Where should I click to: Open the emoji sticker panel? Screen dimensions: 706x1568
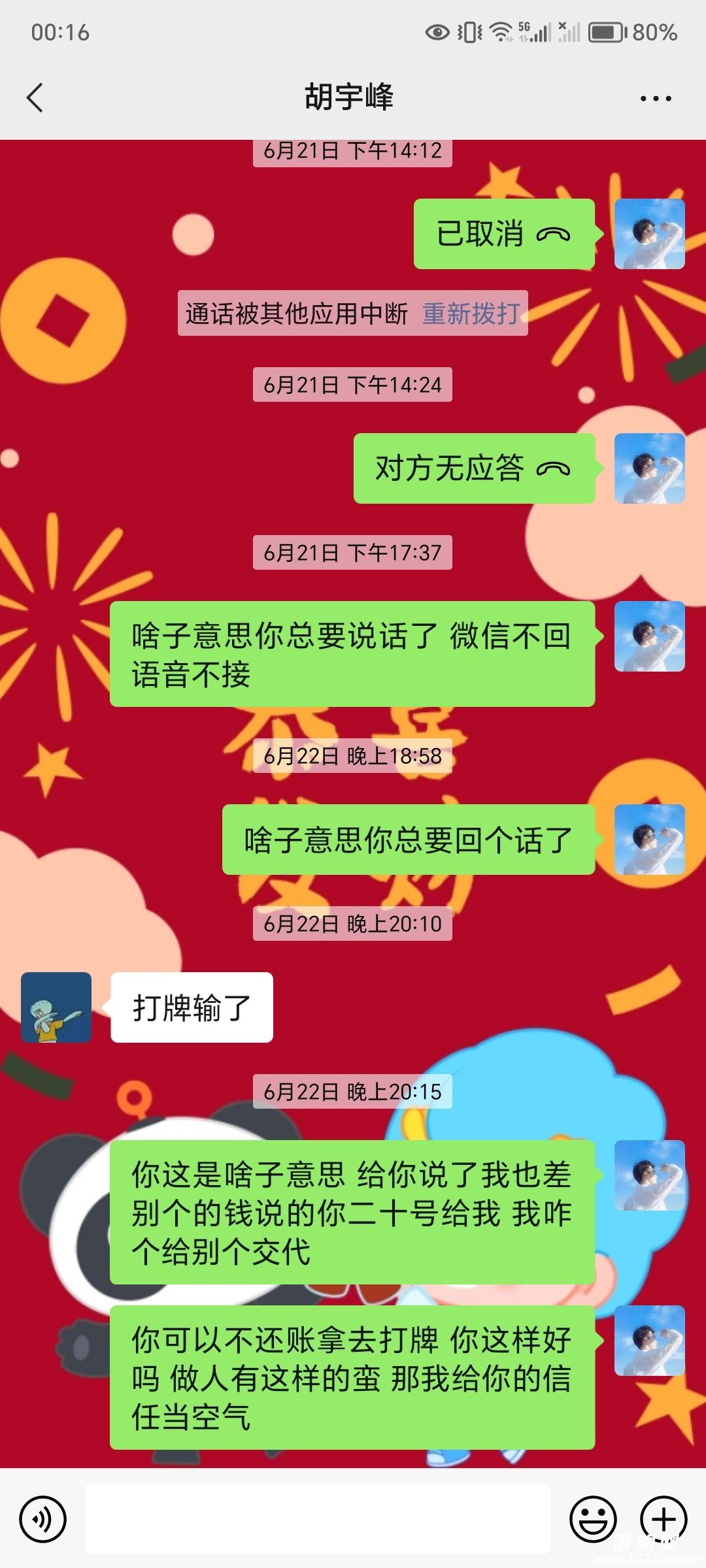click(593, 1519)
